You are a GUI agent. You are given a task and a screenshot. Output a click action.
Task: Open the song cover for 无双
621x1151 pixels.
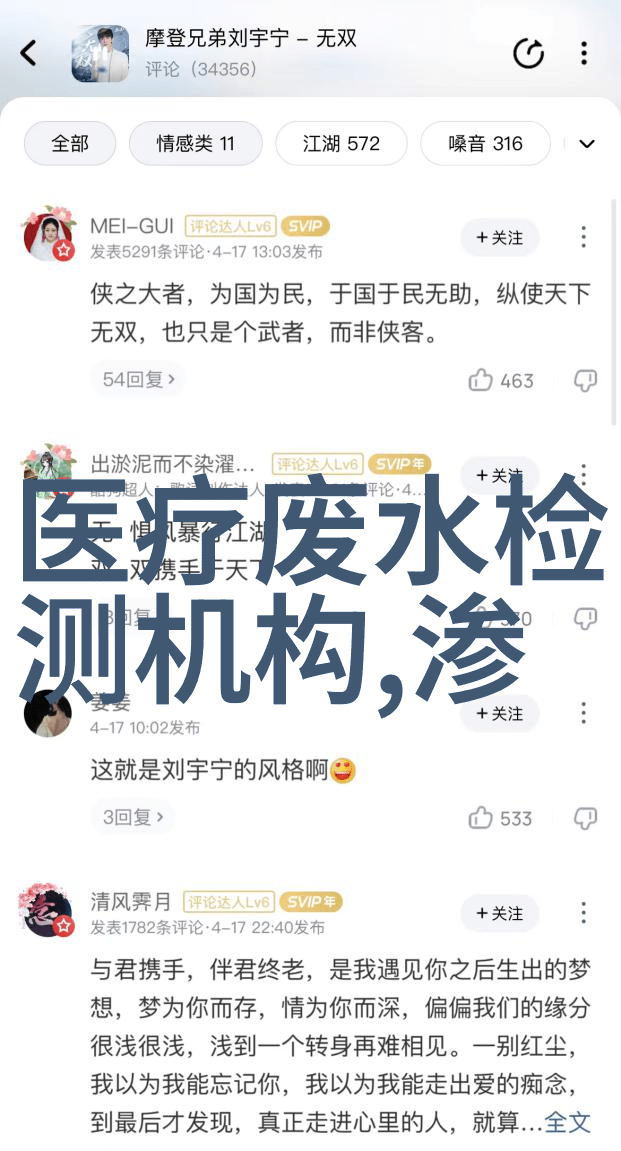(100, 53)
